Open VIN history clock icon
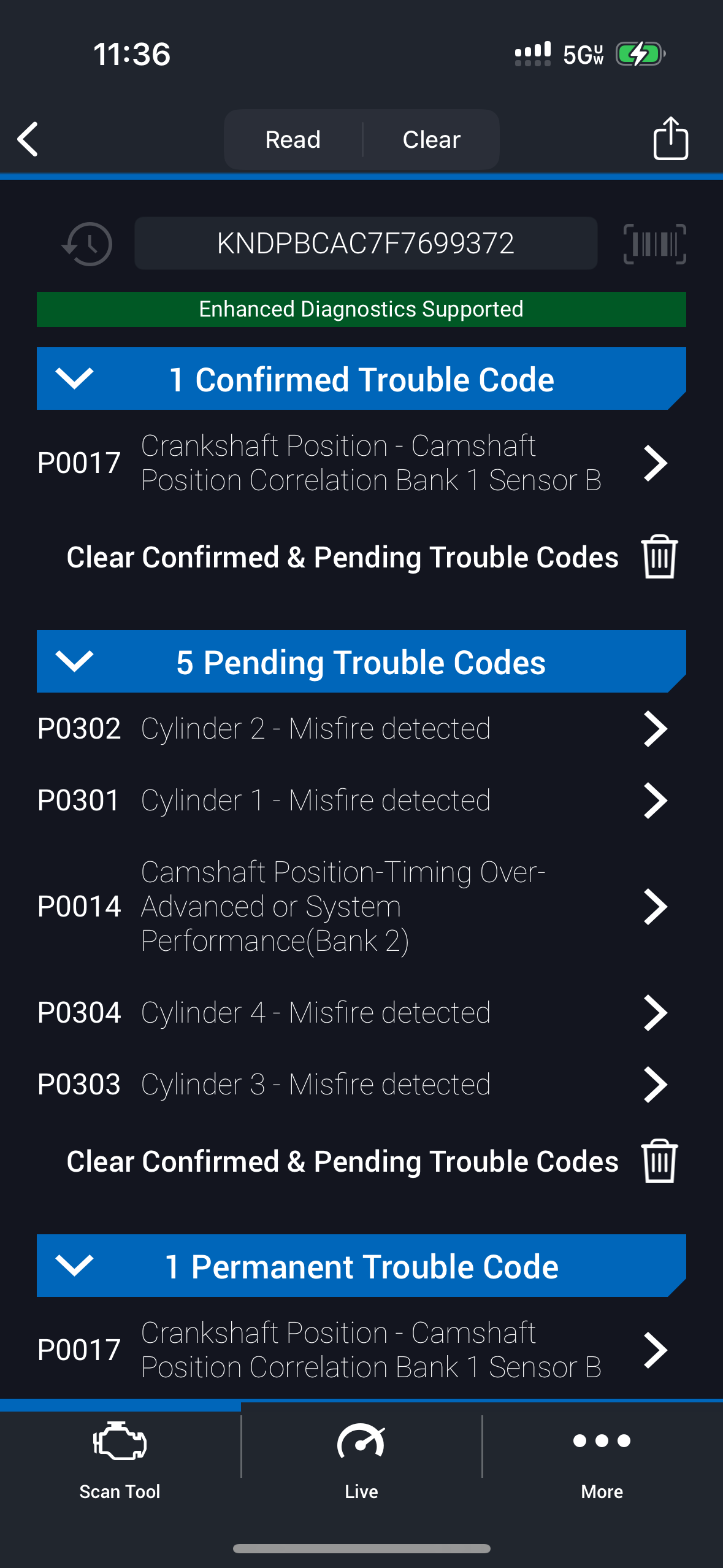 (88, 244)
